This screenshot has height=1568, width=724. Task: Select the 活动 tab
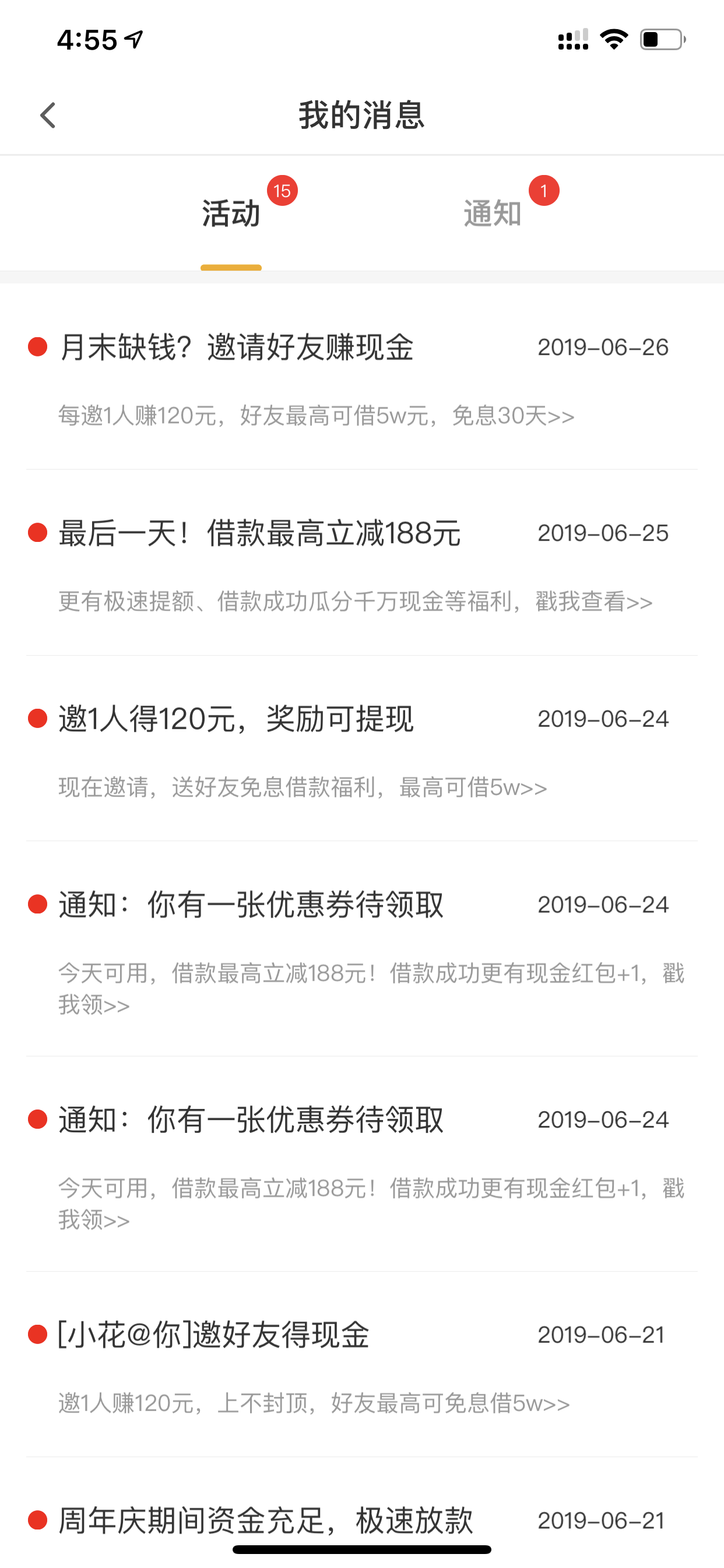[231, 213]
